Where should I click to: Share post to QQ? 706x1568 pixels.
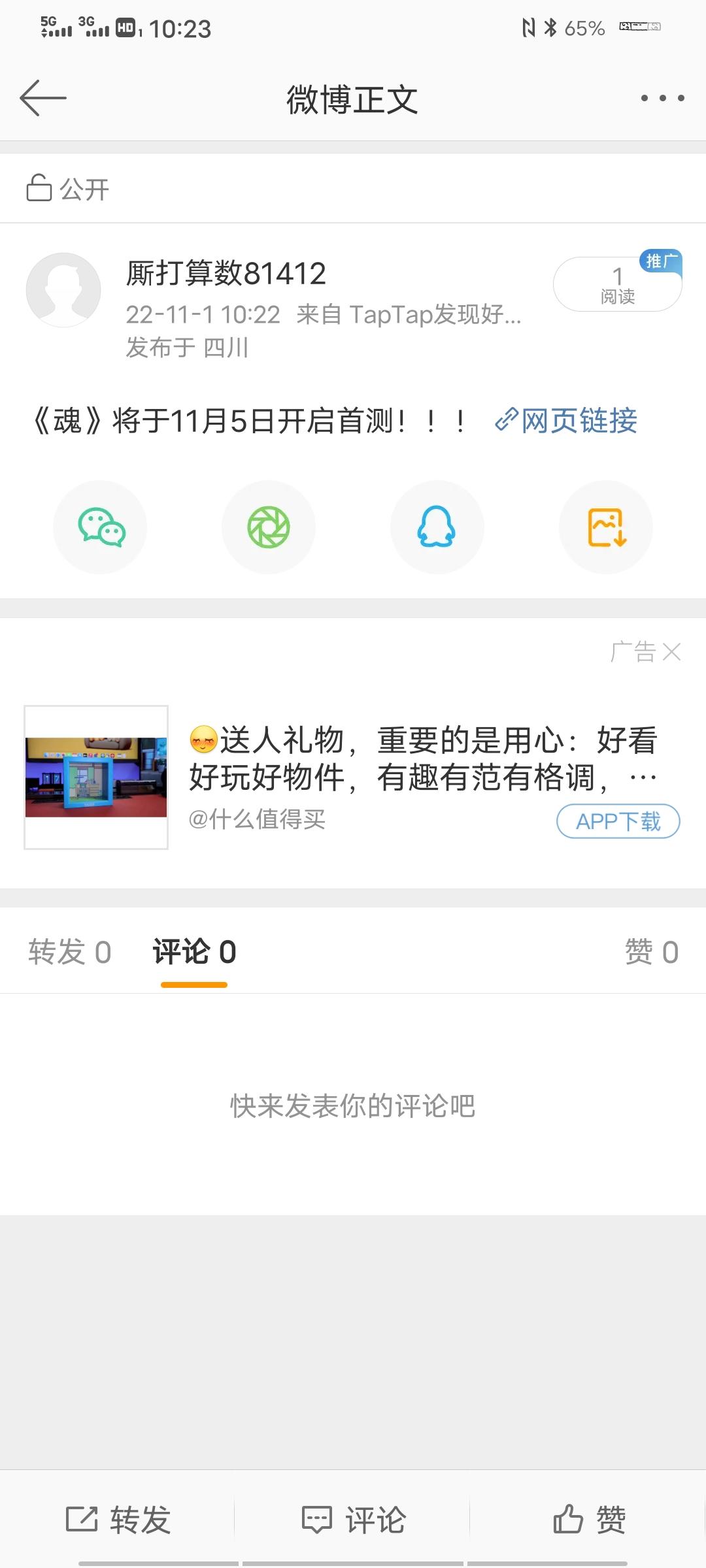[437, 527]
